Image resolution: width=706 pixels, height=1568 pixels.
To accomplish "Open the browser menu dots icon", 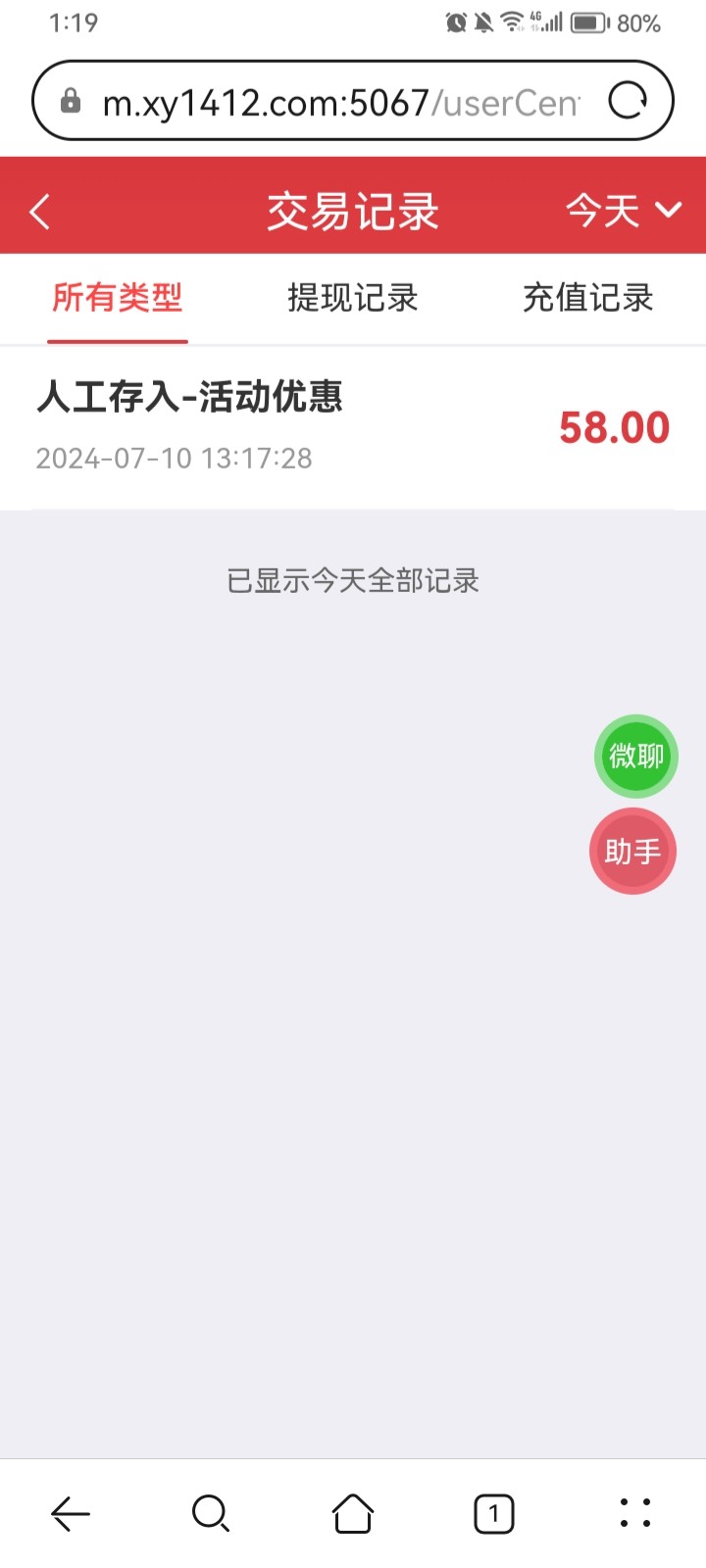I will point(635,1513).
